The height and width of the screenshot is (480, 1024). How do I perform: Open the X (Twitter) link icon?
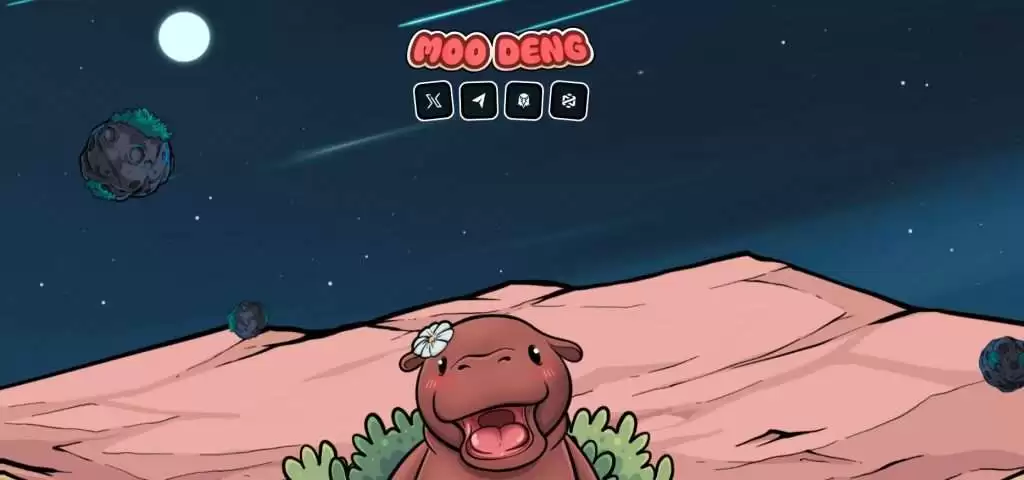pyautogui.click(x=433, y=101)
